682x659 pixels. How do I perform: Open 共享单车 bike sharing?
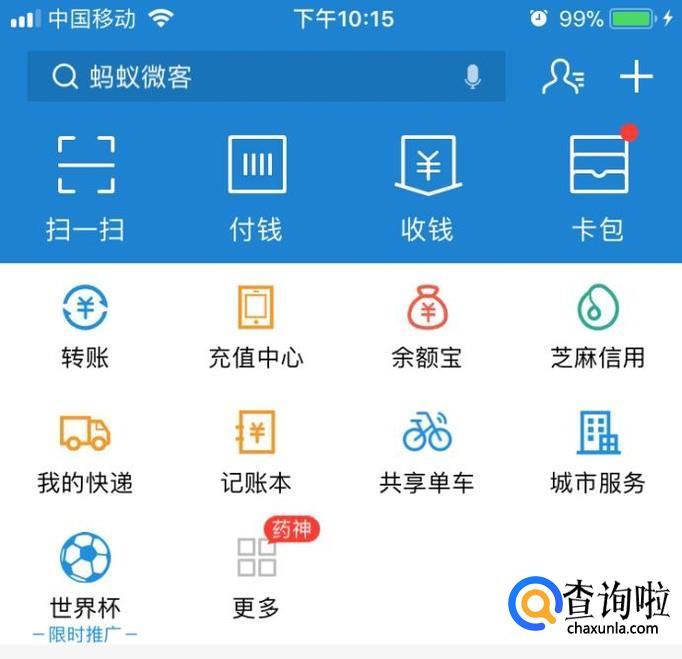tap(427, 450)
